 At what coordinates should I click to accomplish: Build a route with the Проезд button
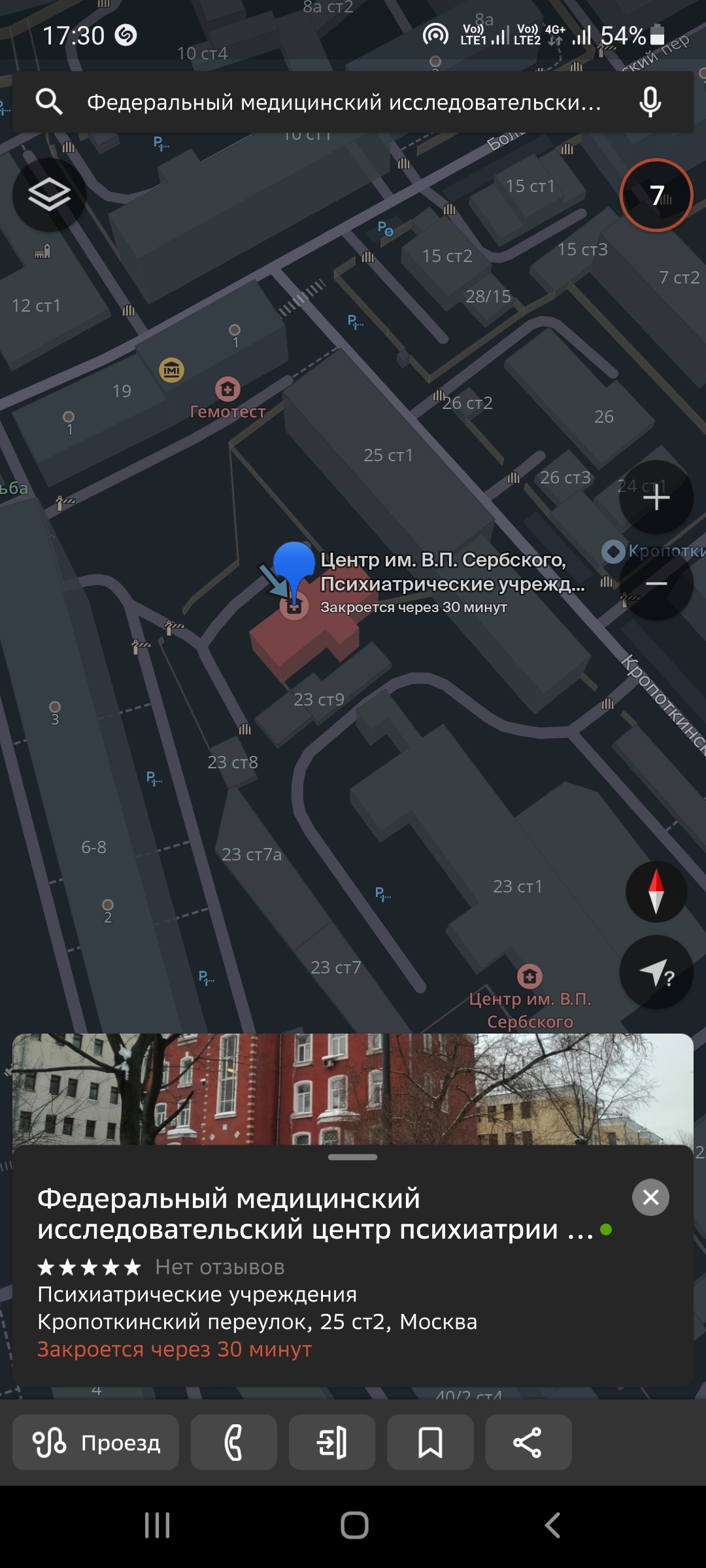95,1442
